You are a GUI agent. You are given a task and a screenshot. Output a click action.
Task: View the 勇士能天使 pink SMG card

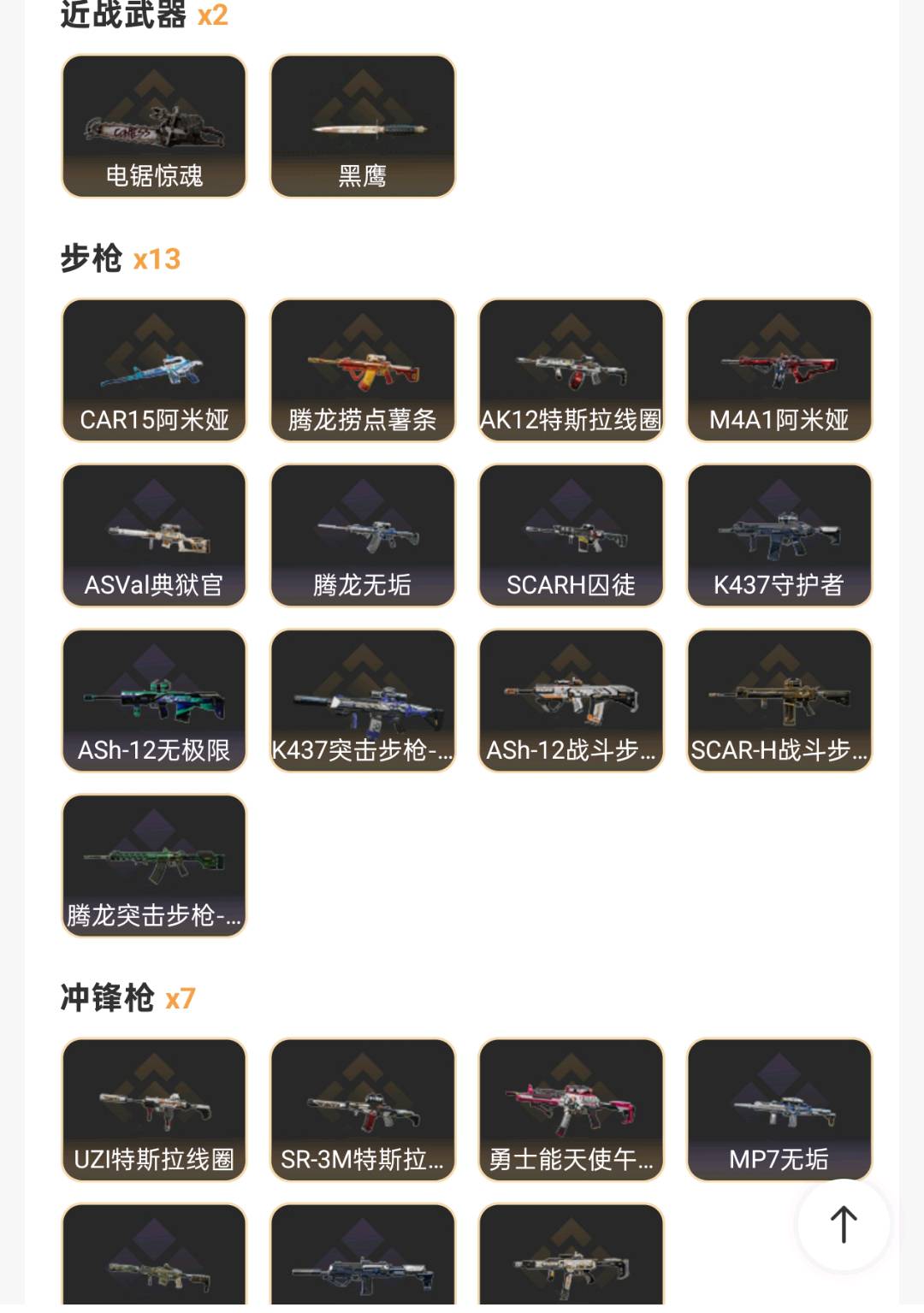point(571,1109)
